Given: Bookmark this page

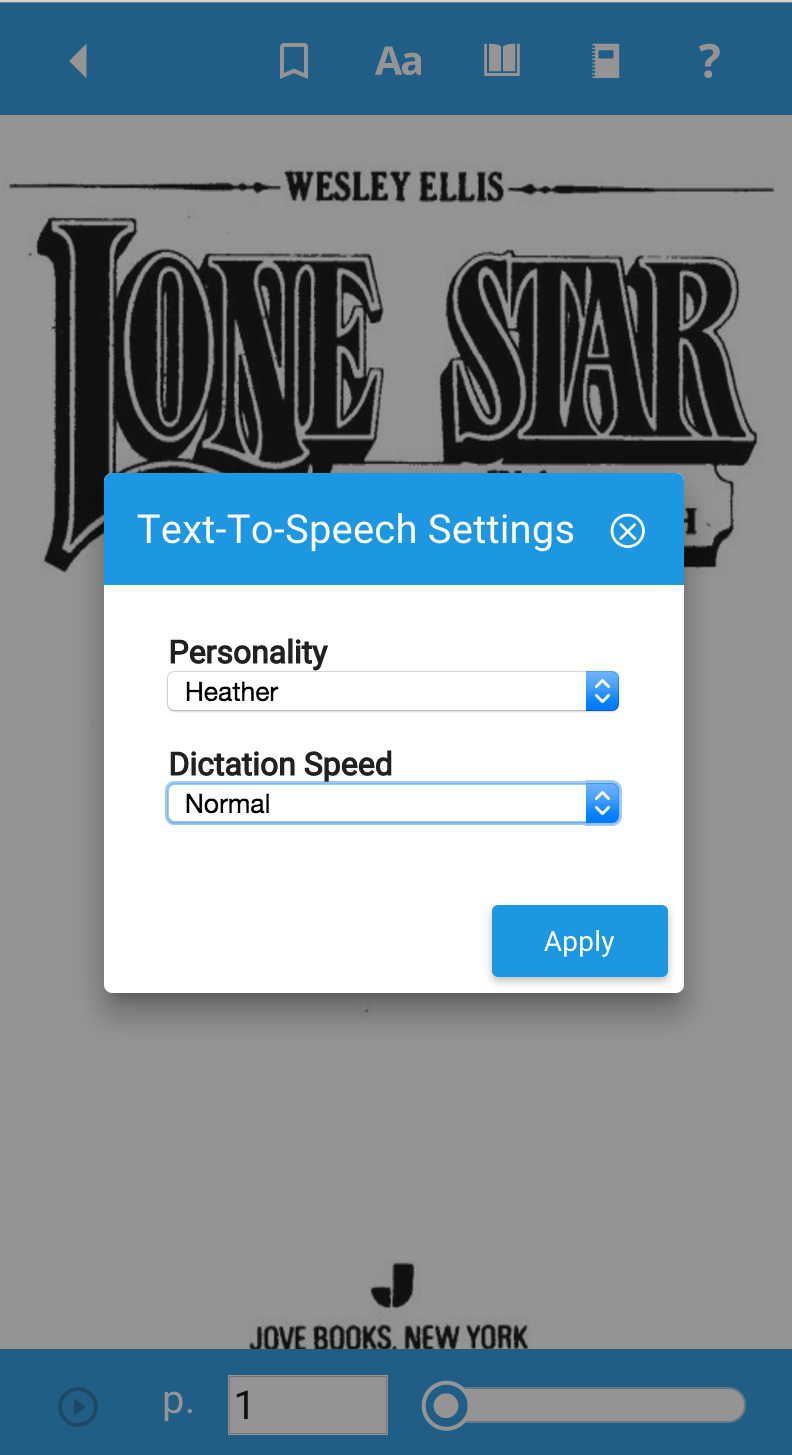Looking at the screenshot, I should click(x=293, y=62).
